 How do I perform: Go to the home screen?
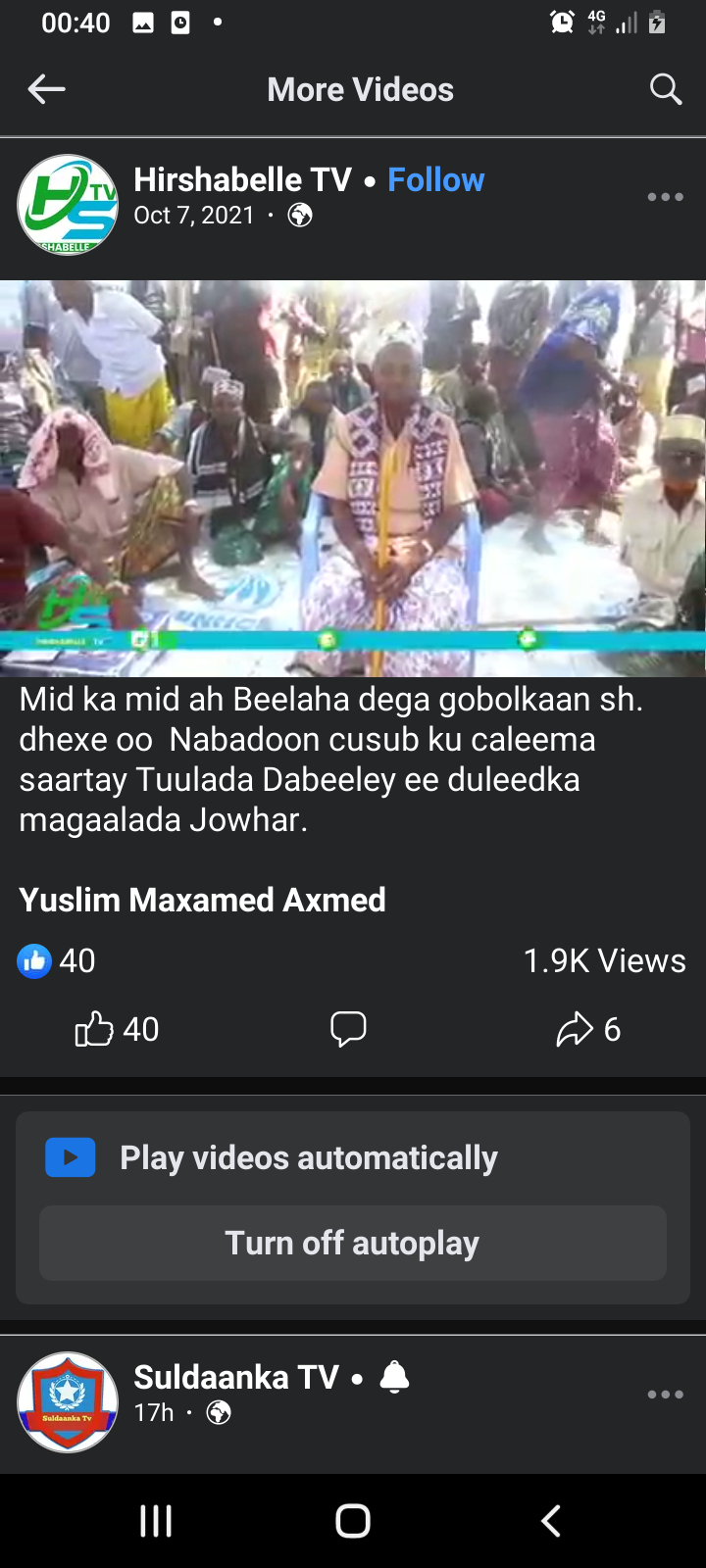point(353,1521)
